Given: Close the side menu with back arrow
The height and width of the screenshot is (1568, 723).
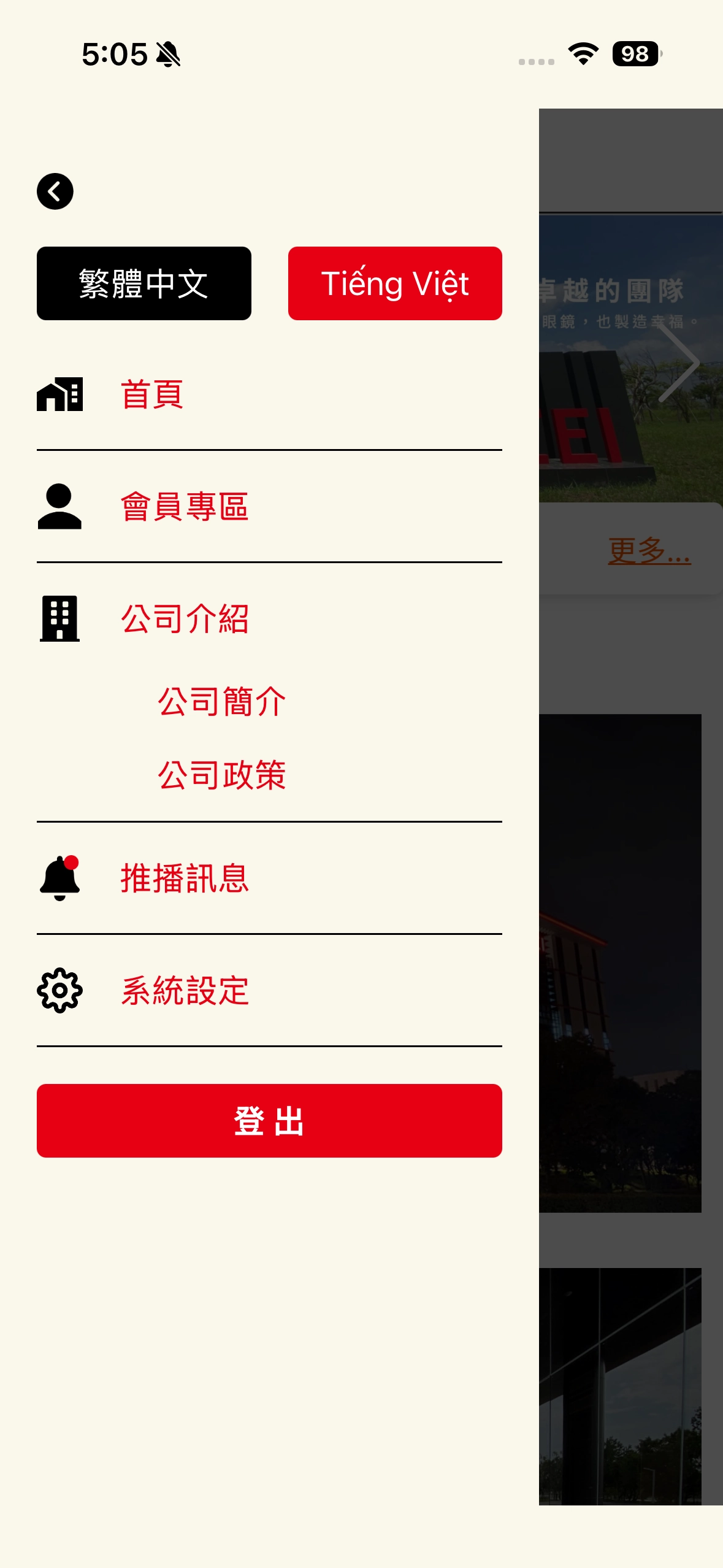Looking at the screenshot, I should 55,191.
